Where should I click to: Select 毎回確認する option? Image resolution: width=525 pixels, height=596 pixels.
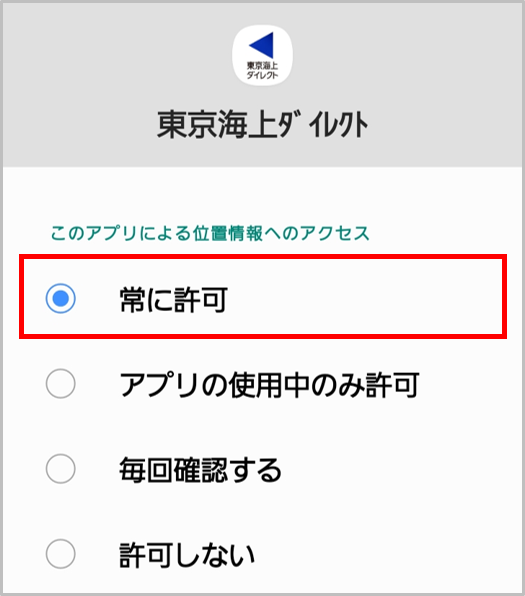click(x=263, y=469)
